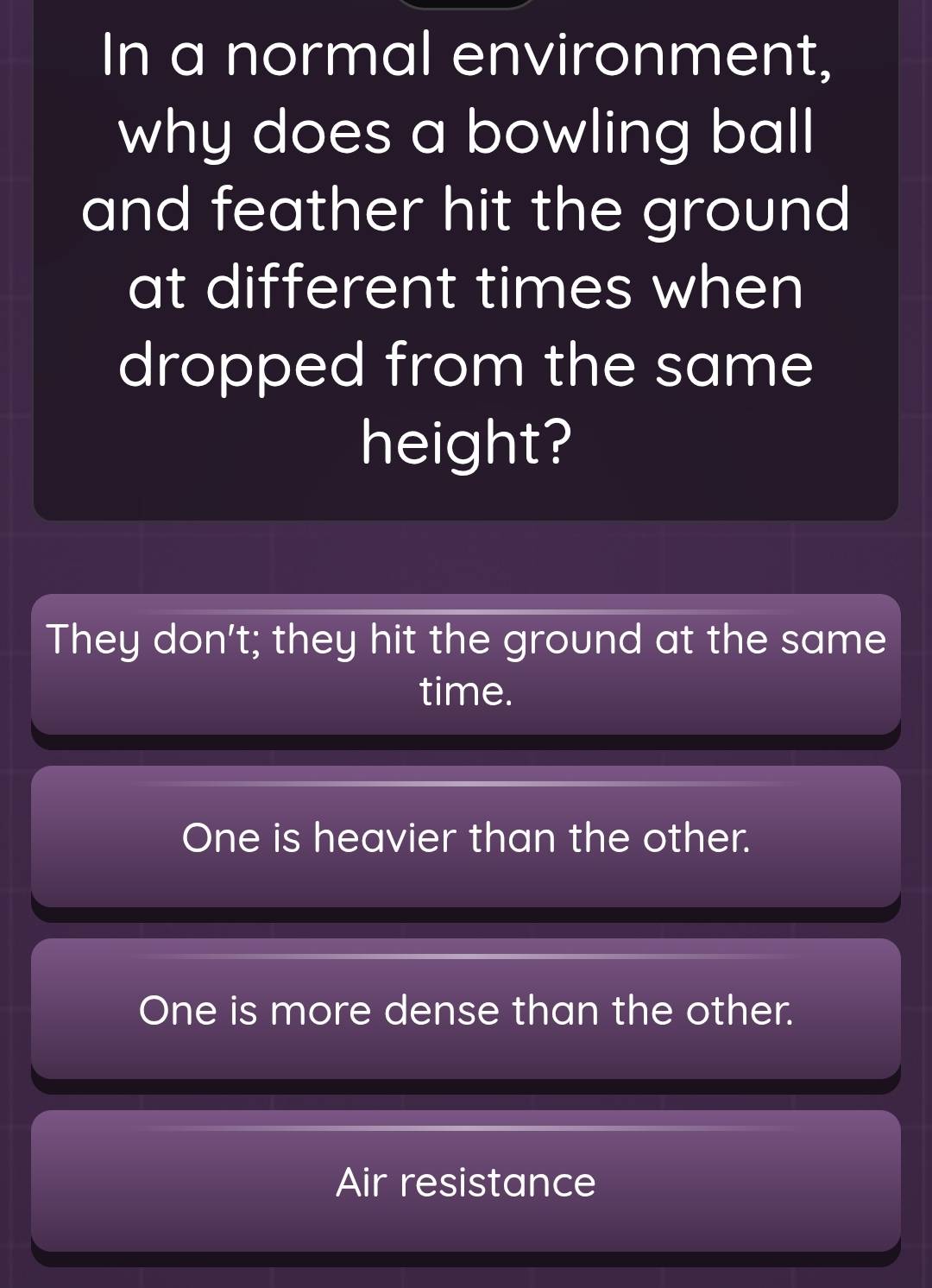Image resolution: width=932 pixels, height=1288 pixels.
Task: Answer with 'Air resistance'
Action: tap(466, 1181)
